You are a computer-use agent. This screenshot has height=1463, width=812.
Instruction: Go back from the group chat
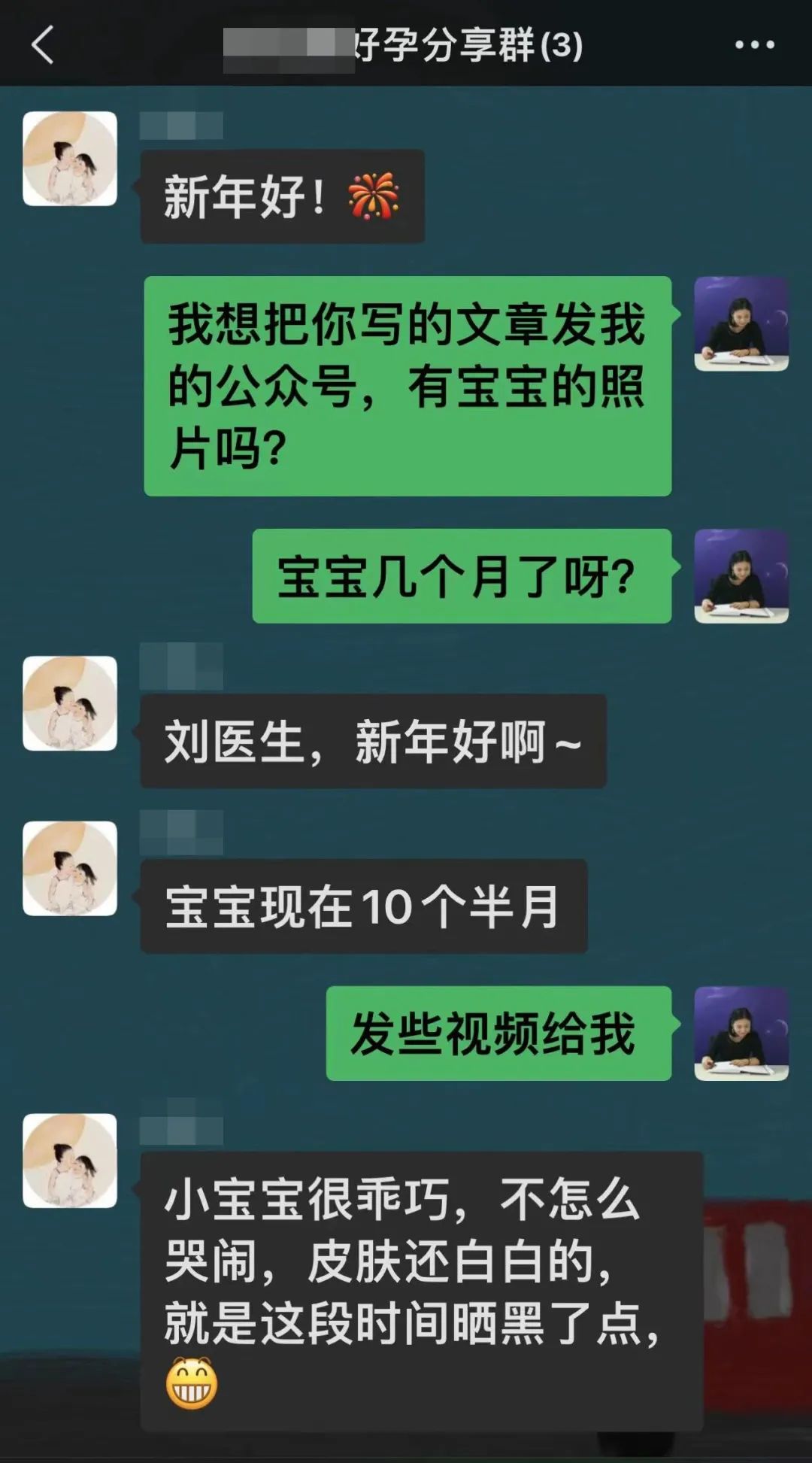pyautogui.click(x=43, y=45)
